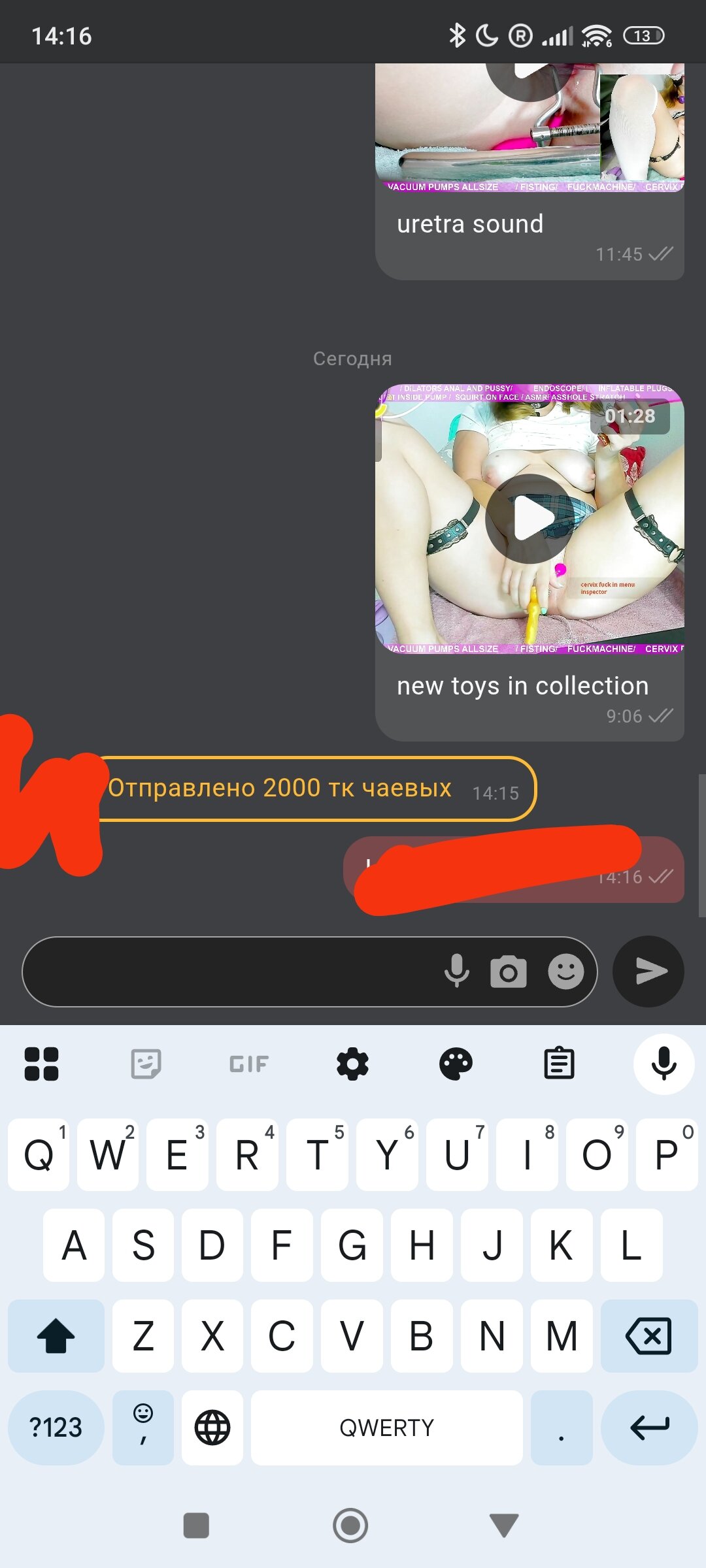
Task: Switch to ?123 symbols keyboard
Action: (x=56, y=1428)
